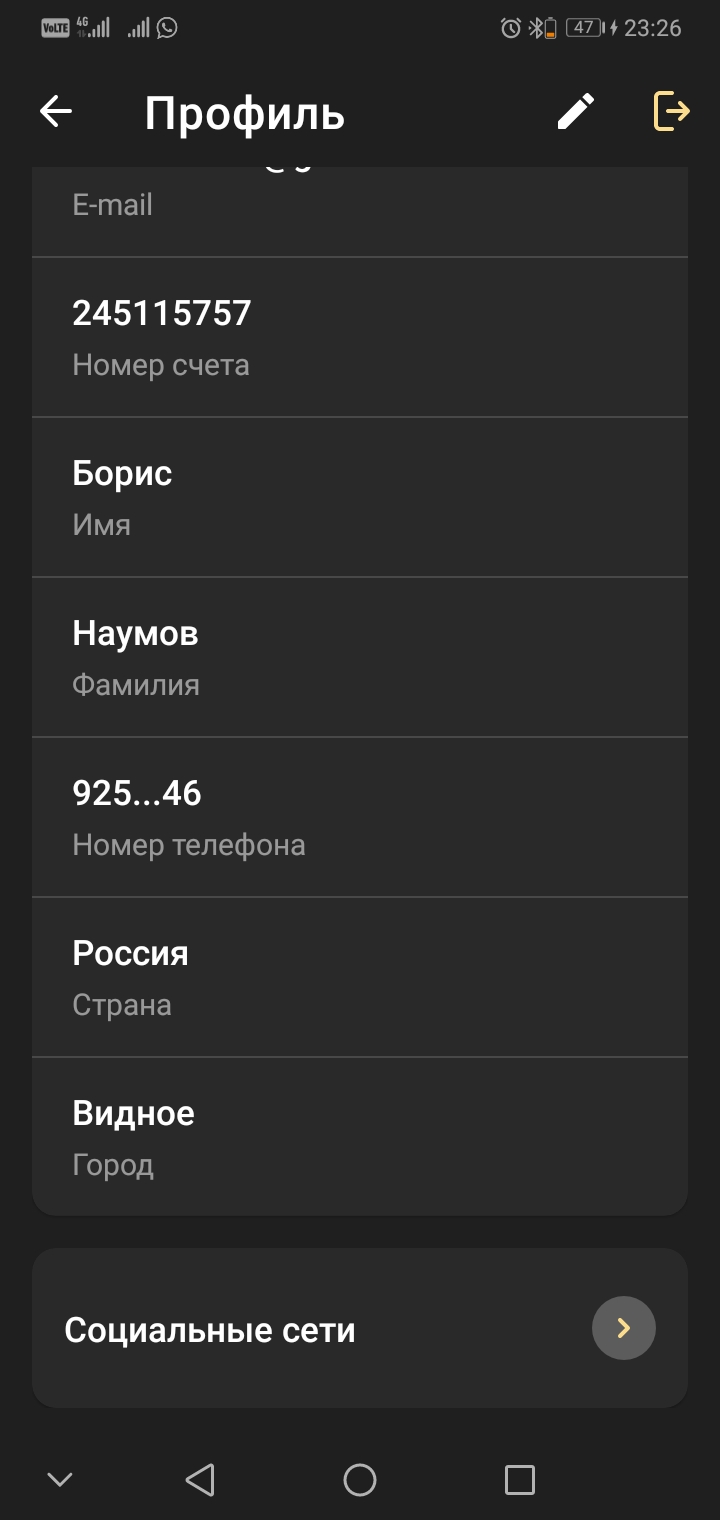Open the Социальные сети section
The height and width of the screenshot is (1520, 720).
[360, 1328]
